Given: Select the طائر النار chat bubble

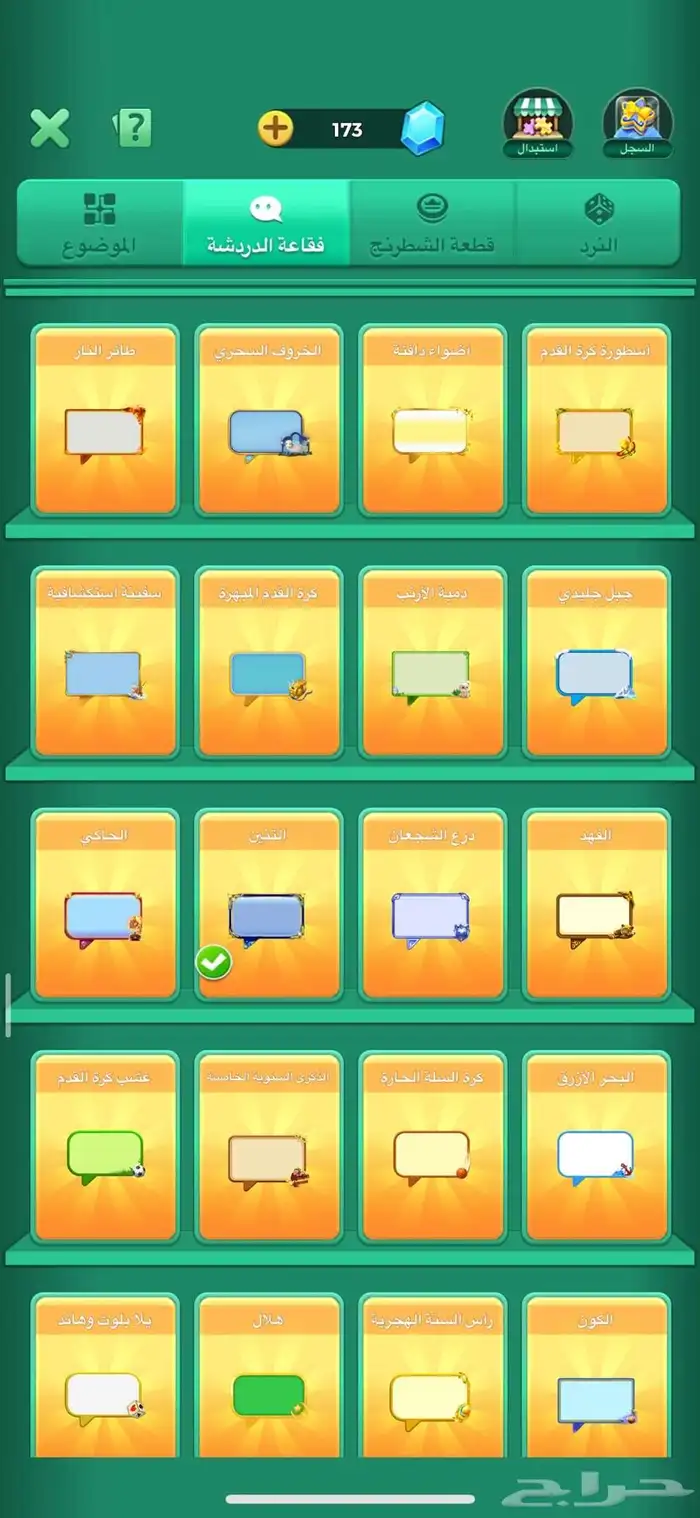Looking at the screenshot, I should pyautogui.click(x=105, y=420).
